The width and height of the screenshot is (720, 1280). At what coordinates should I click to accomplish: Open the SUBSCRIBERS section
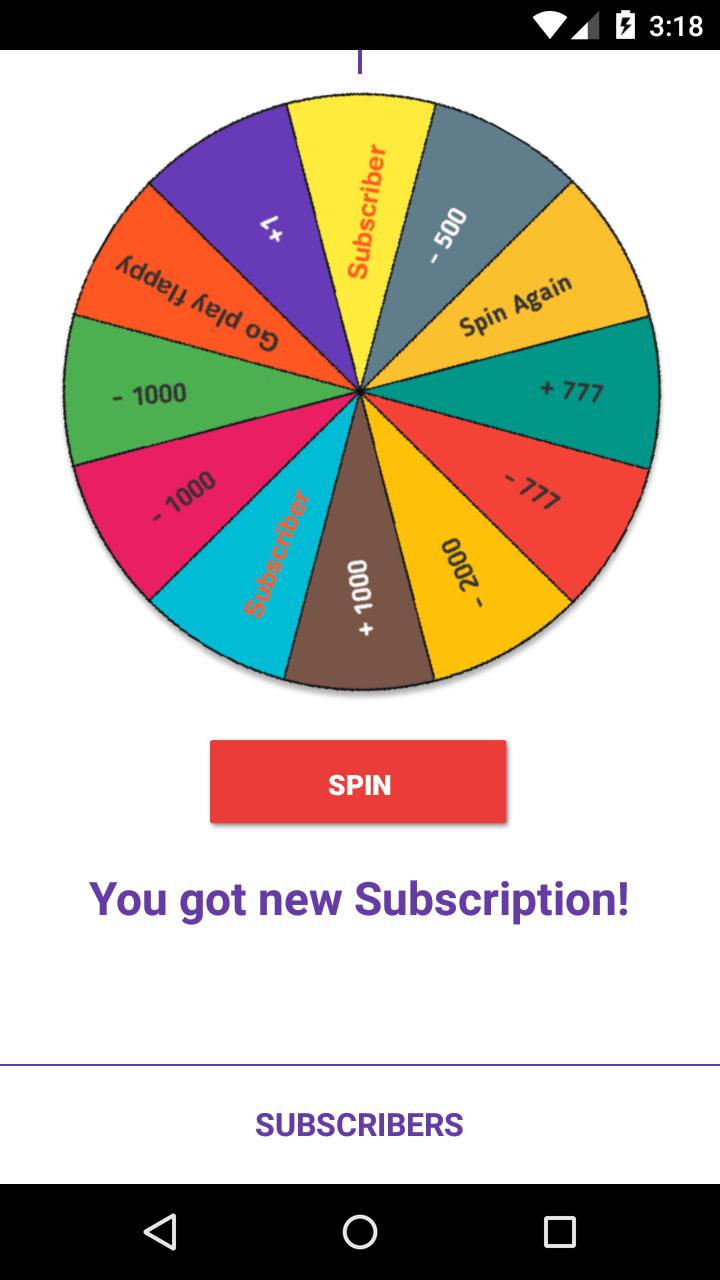coord(360,1124)
